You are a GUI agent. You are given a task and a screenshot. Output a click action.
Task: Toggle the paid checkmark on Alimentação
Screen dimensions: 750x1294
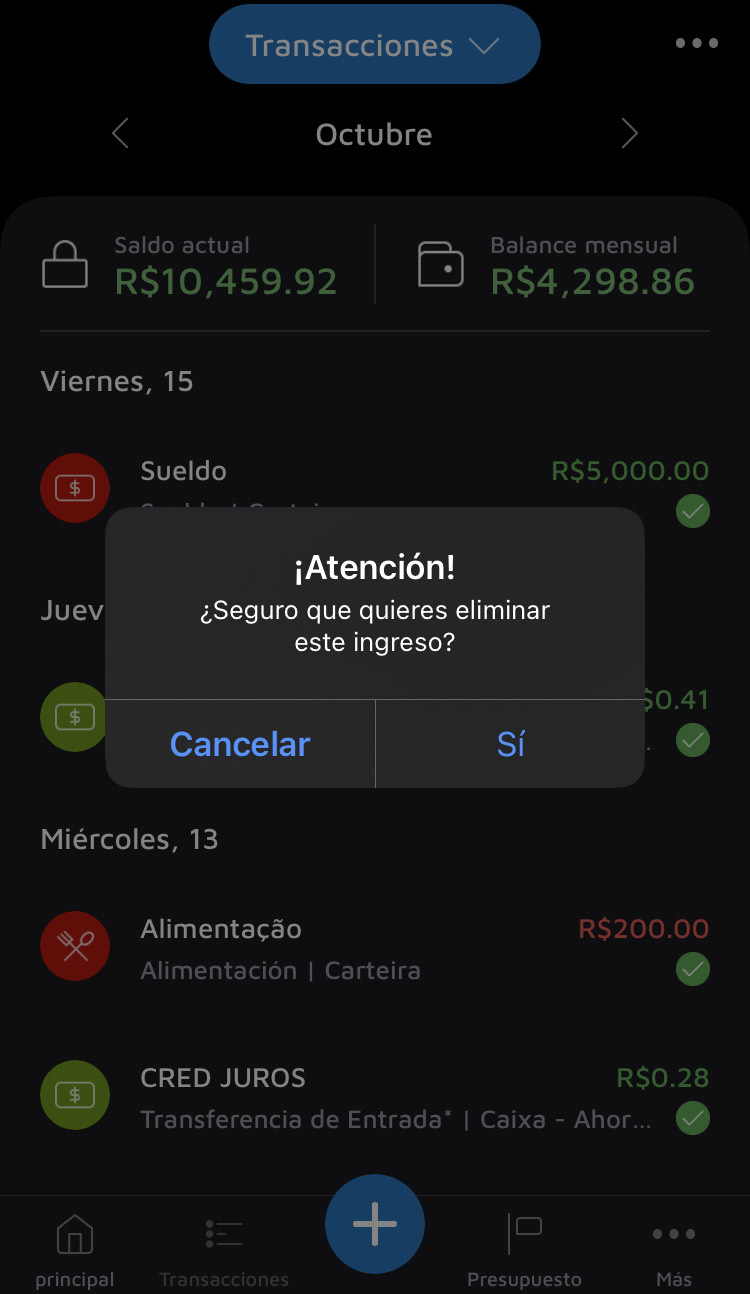[x=692, y=969]
